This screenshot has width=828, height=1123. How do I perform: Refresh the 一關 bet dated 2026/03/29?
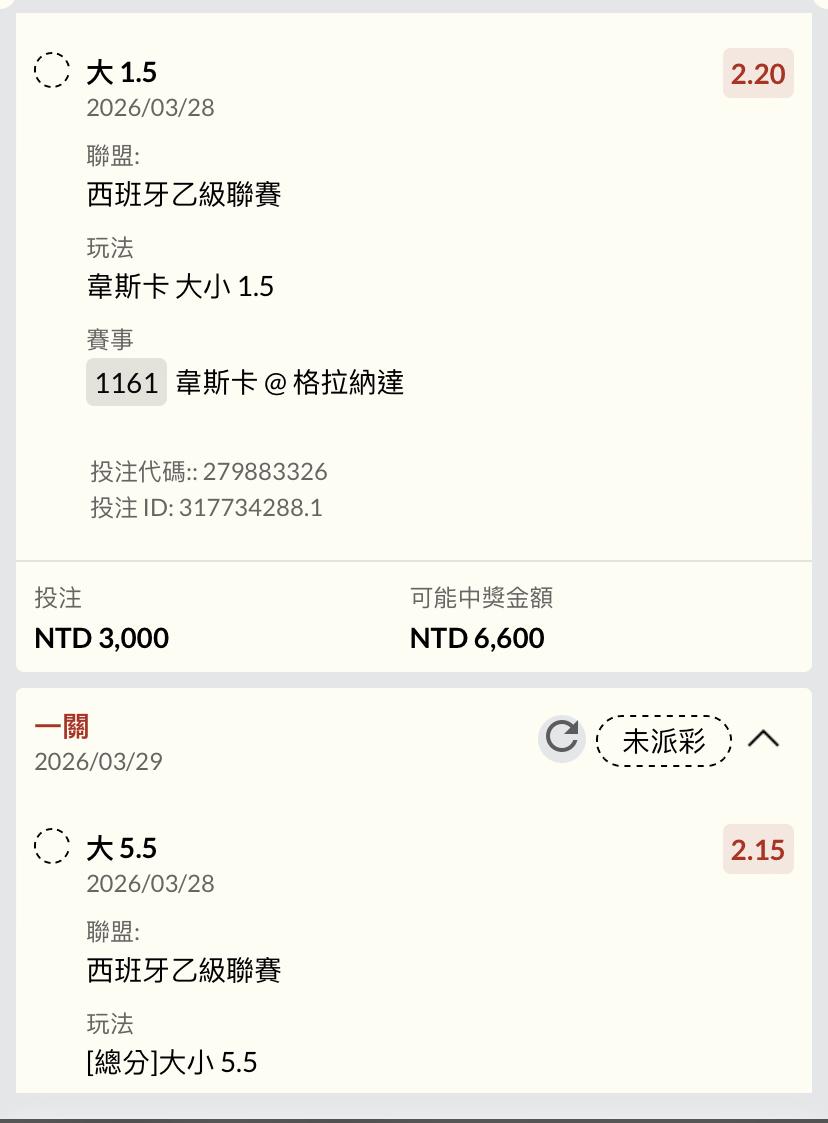(562, 738)
